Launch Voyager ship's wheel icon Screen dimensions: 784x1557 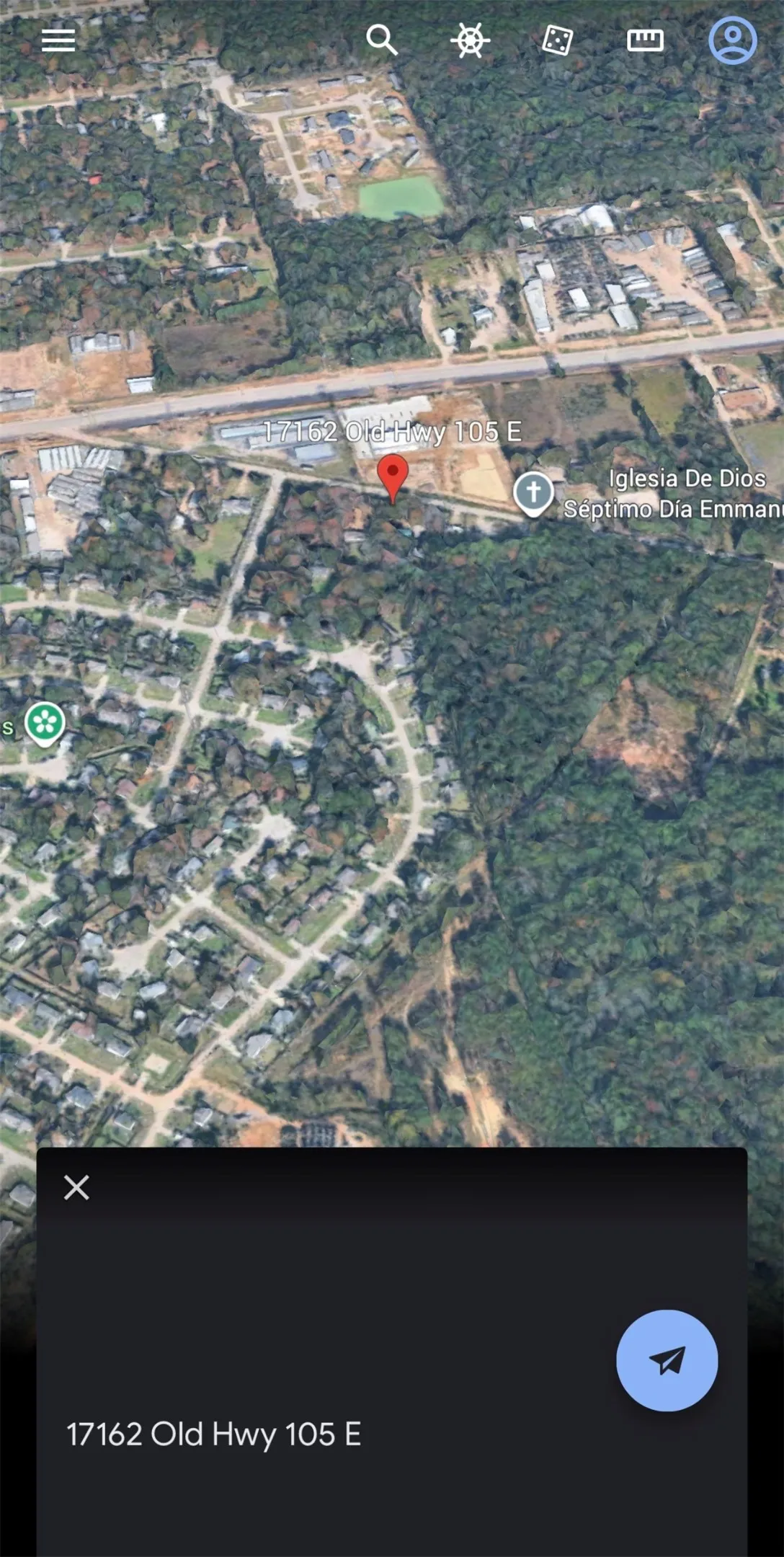pos(470,40)
